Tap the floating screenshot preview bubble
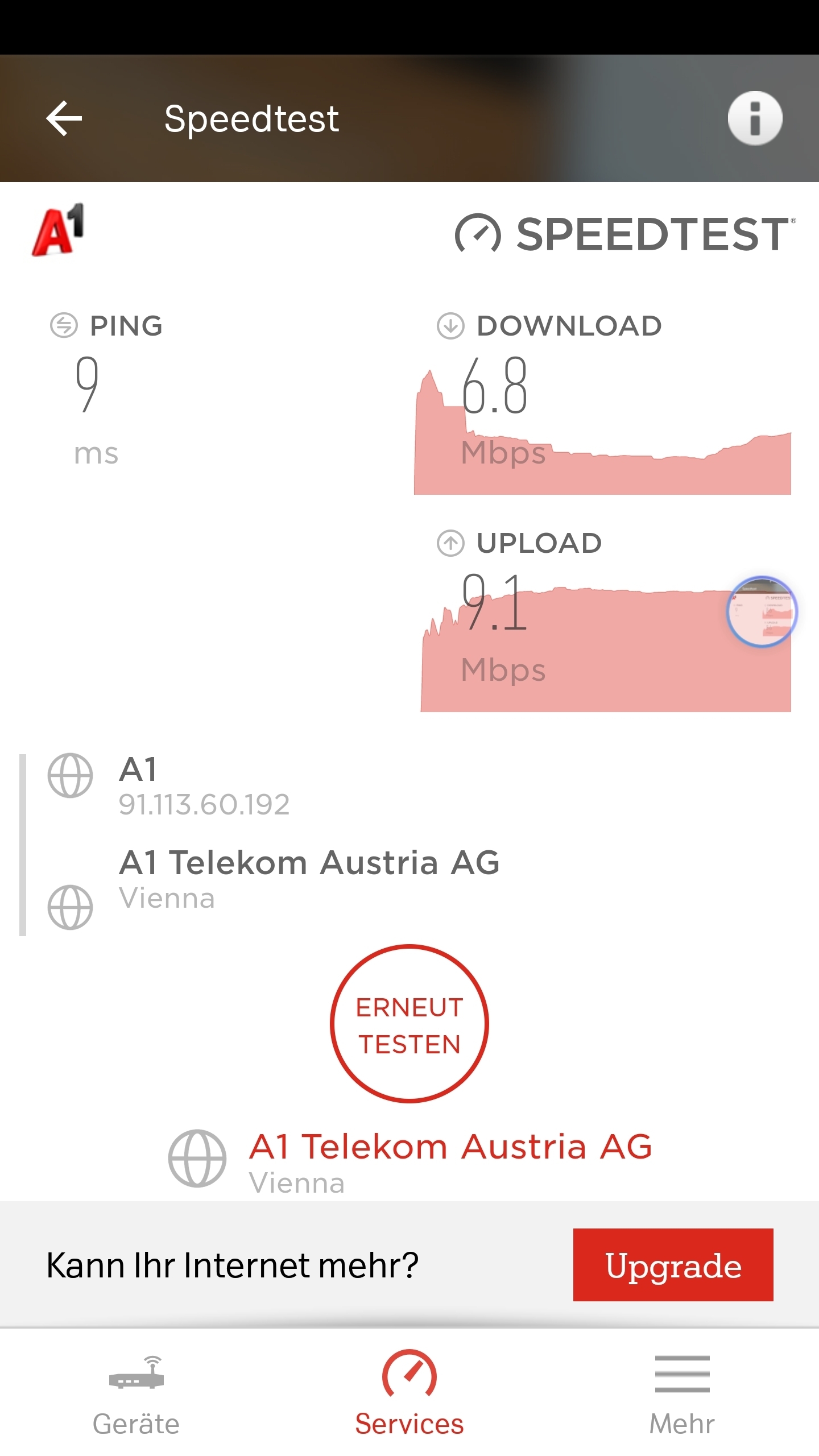819x1456 pixels. [762, 612]
